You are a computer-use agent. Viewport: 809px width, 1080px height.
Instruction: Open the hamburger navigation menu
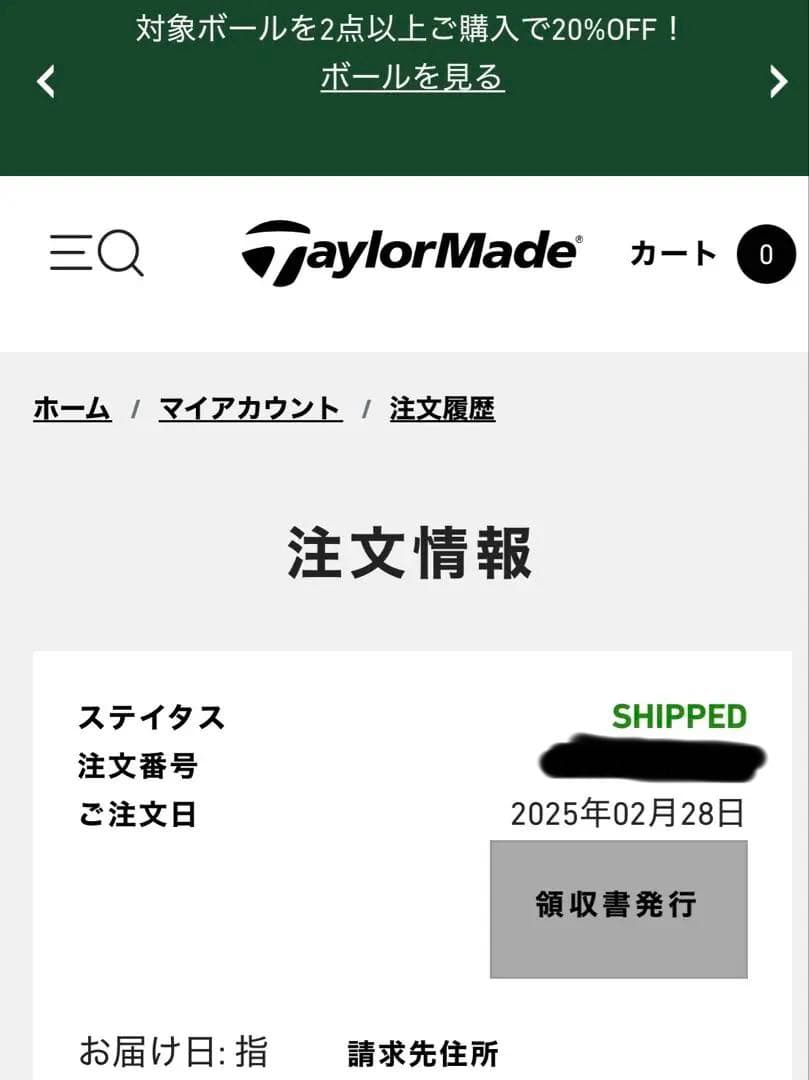[x=70, y=254]
